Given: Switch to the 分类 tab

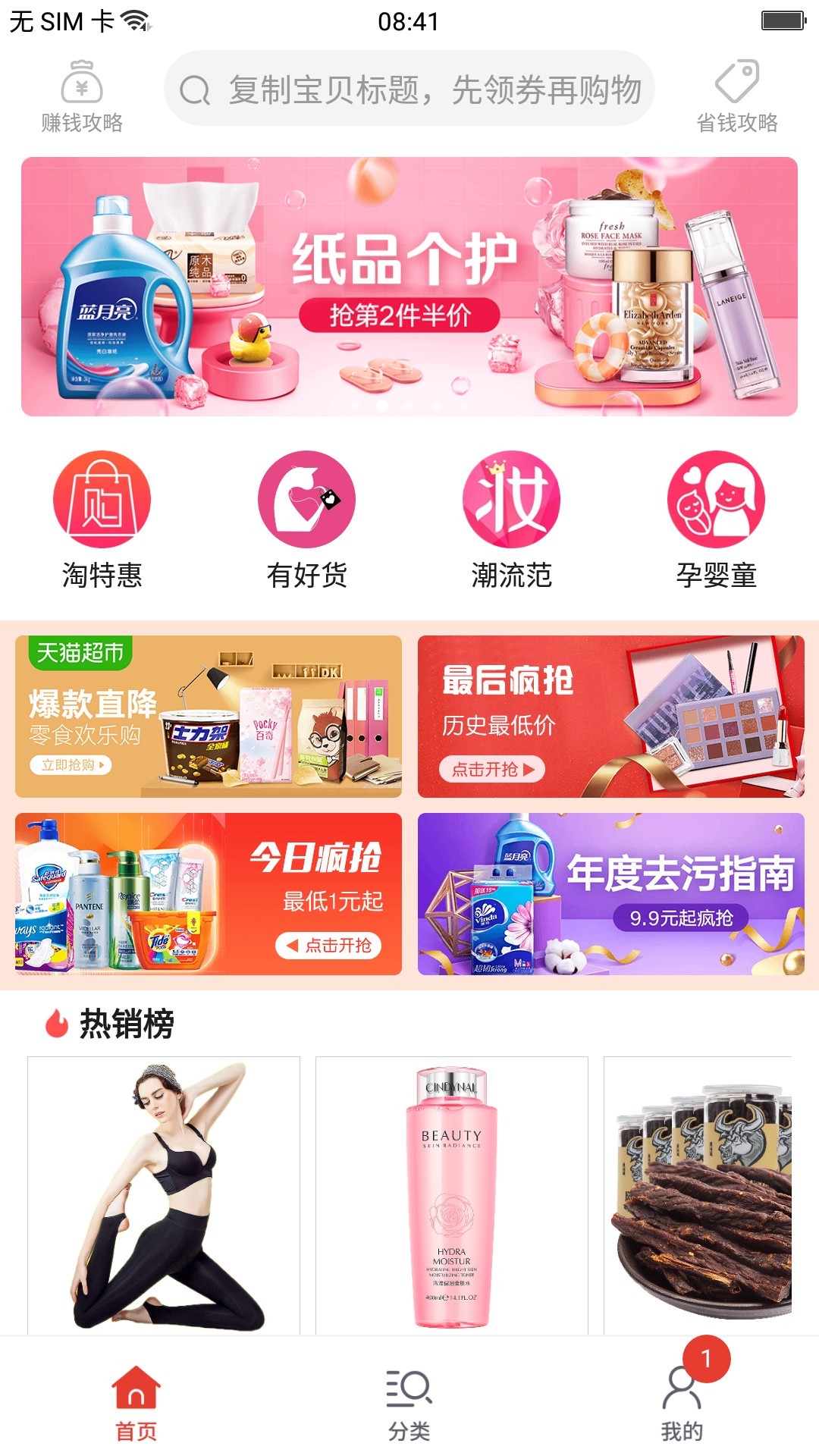Looking at the screenshot, I should tap(409, 1401).
